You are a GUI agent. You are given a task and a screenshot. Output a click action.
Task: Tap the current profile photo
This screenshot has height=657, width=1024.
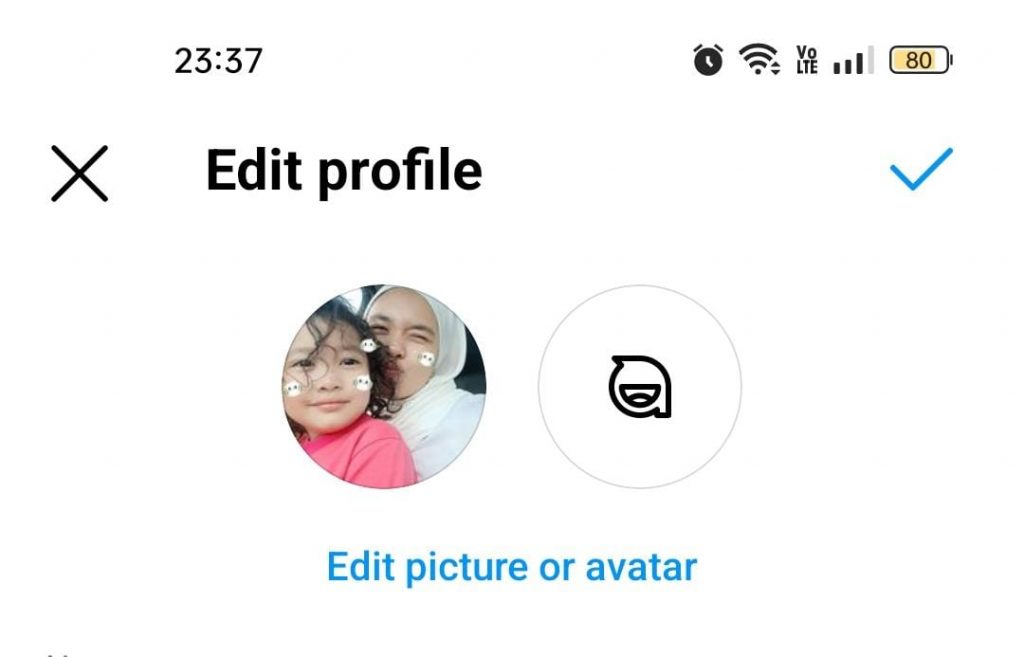[384, 387]
